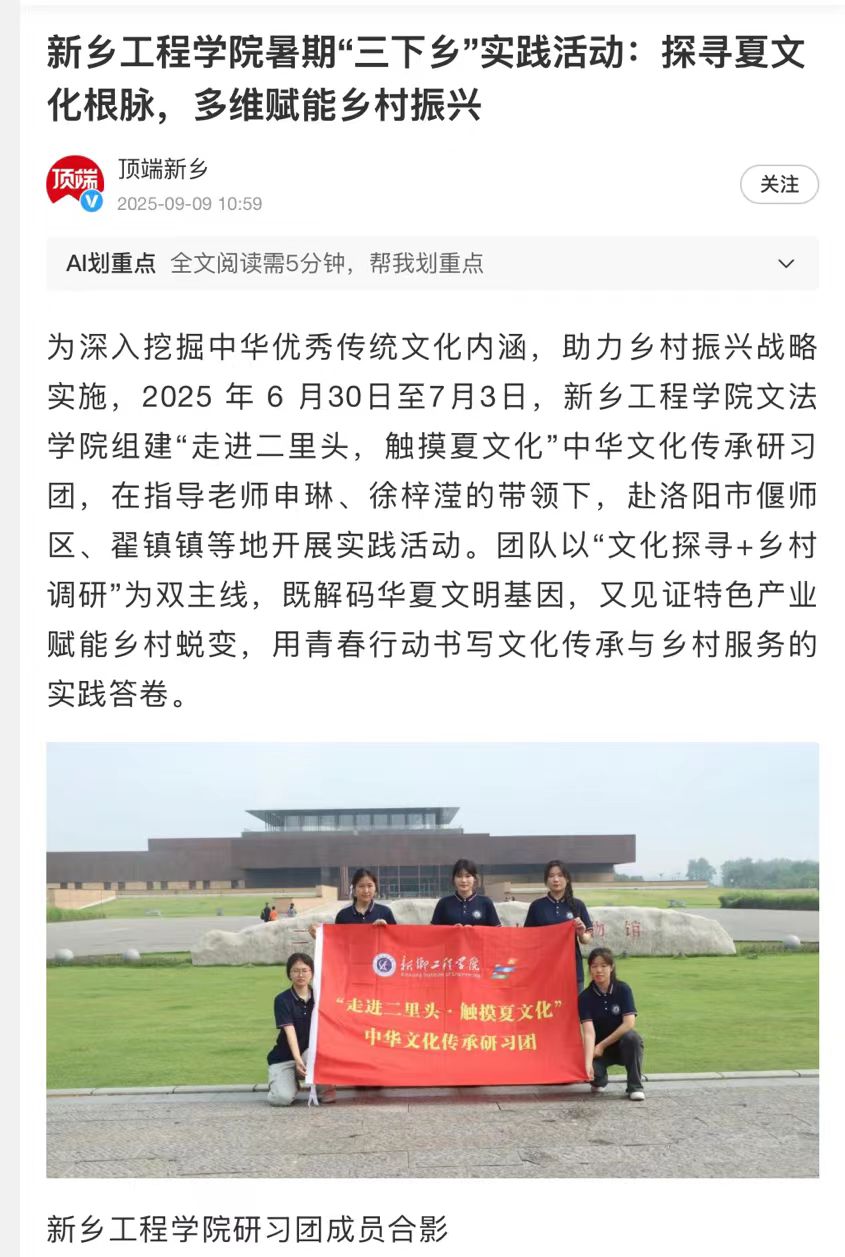This screenshot has width=845, height=1257.
Task: Expand the AI划重点 summary bar
Action: pos(786,264)
